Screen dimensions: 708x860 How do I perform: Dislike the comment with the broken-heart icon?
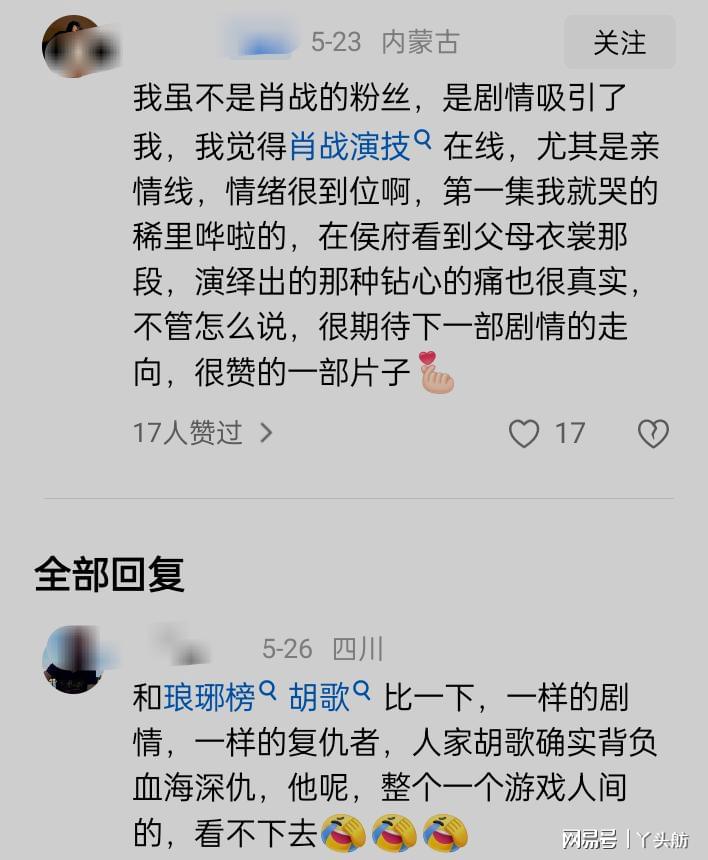(x=653, y=433)
